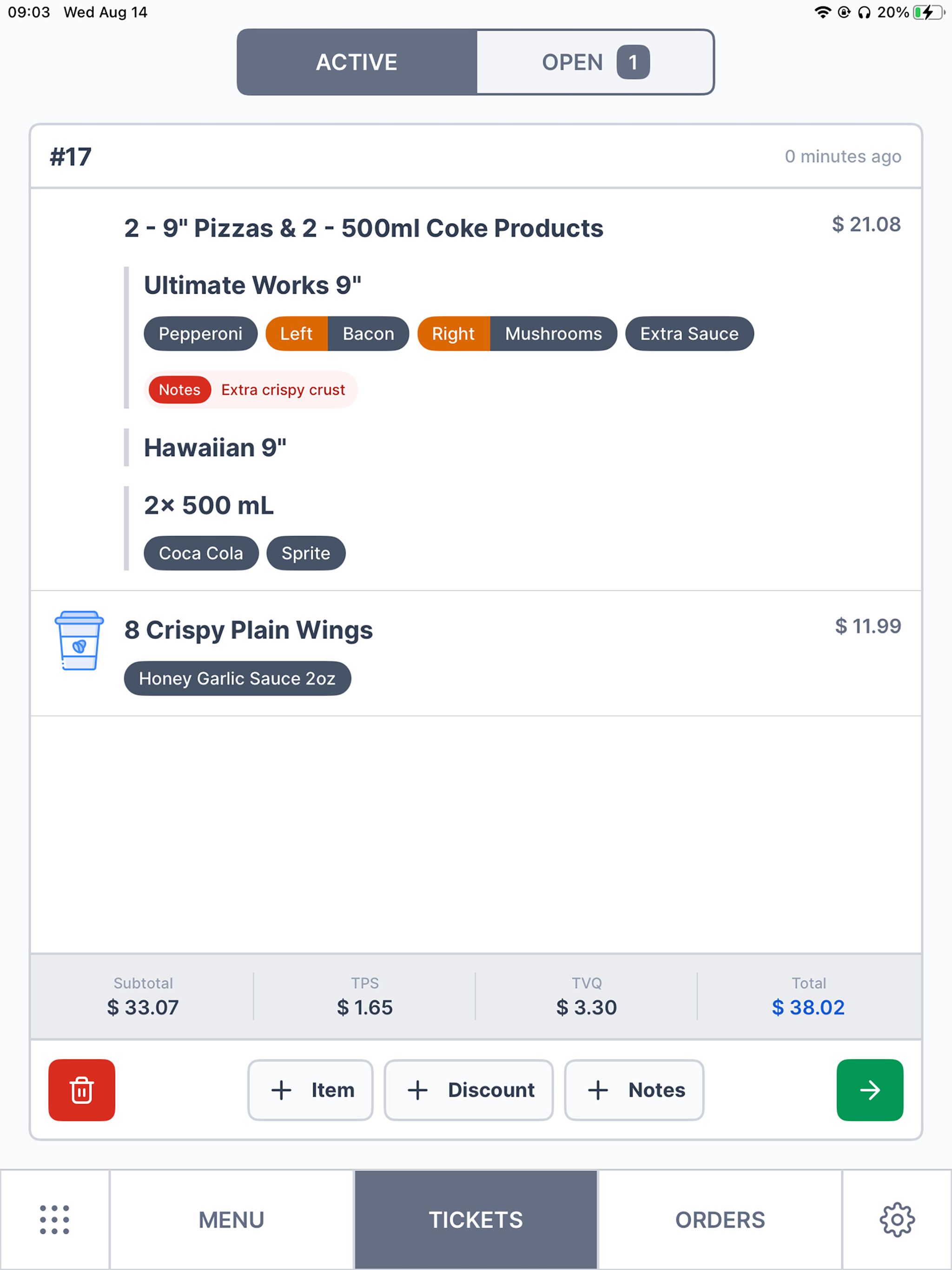Screen dimensions: 952x1270
Task: Open the apps grid menu
Action: click(x=54, y=1219)
